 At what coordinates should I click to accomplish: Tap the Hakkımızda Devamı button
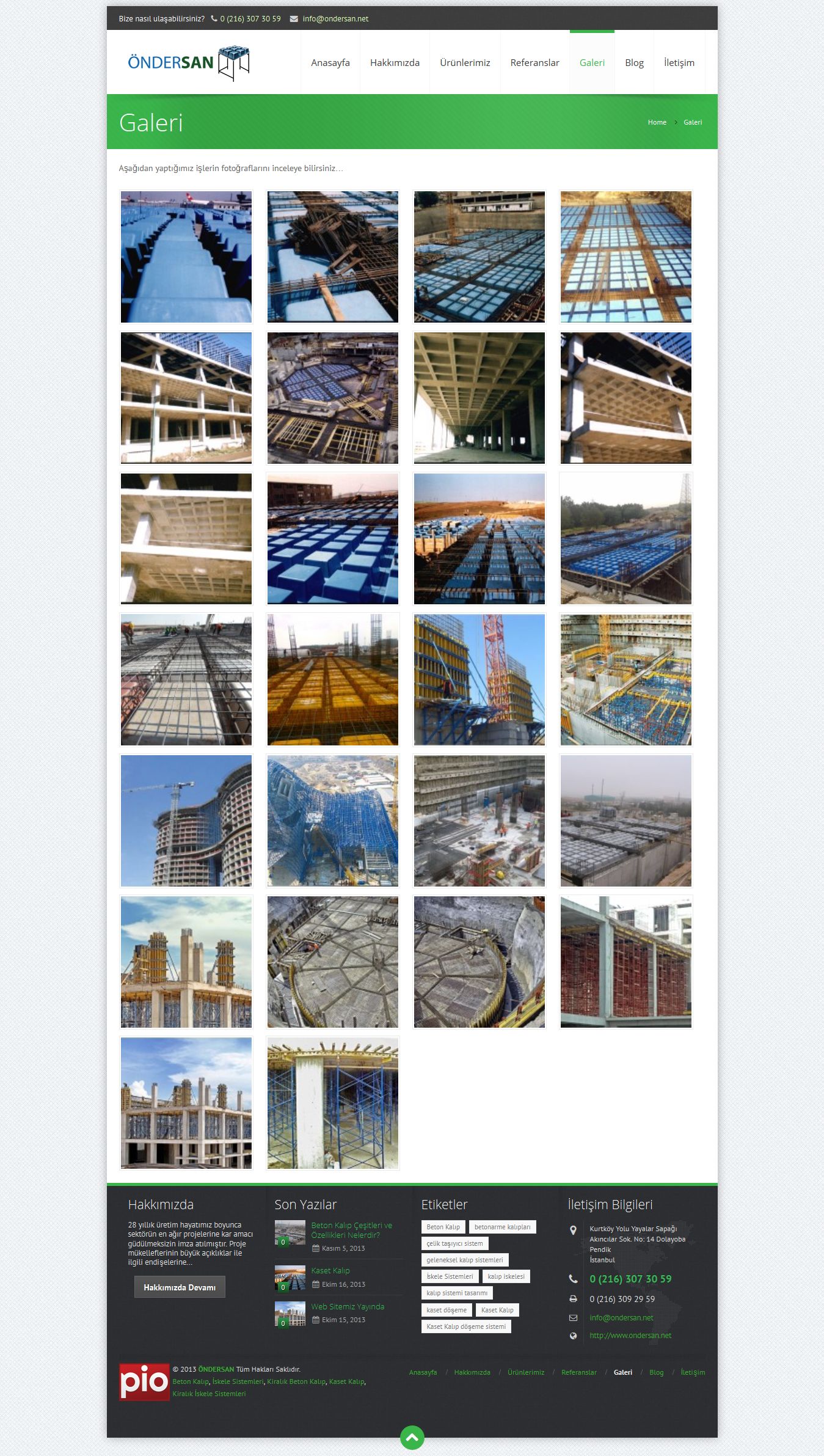(180, 1287)
